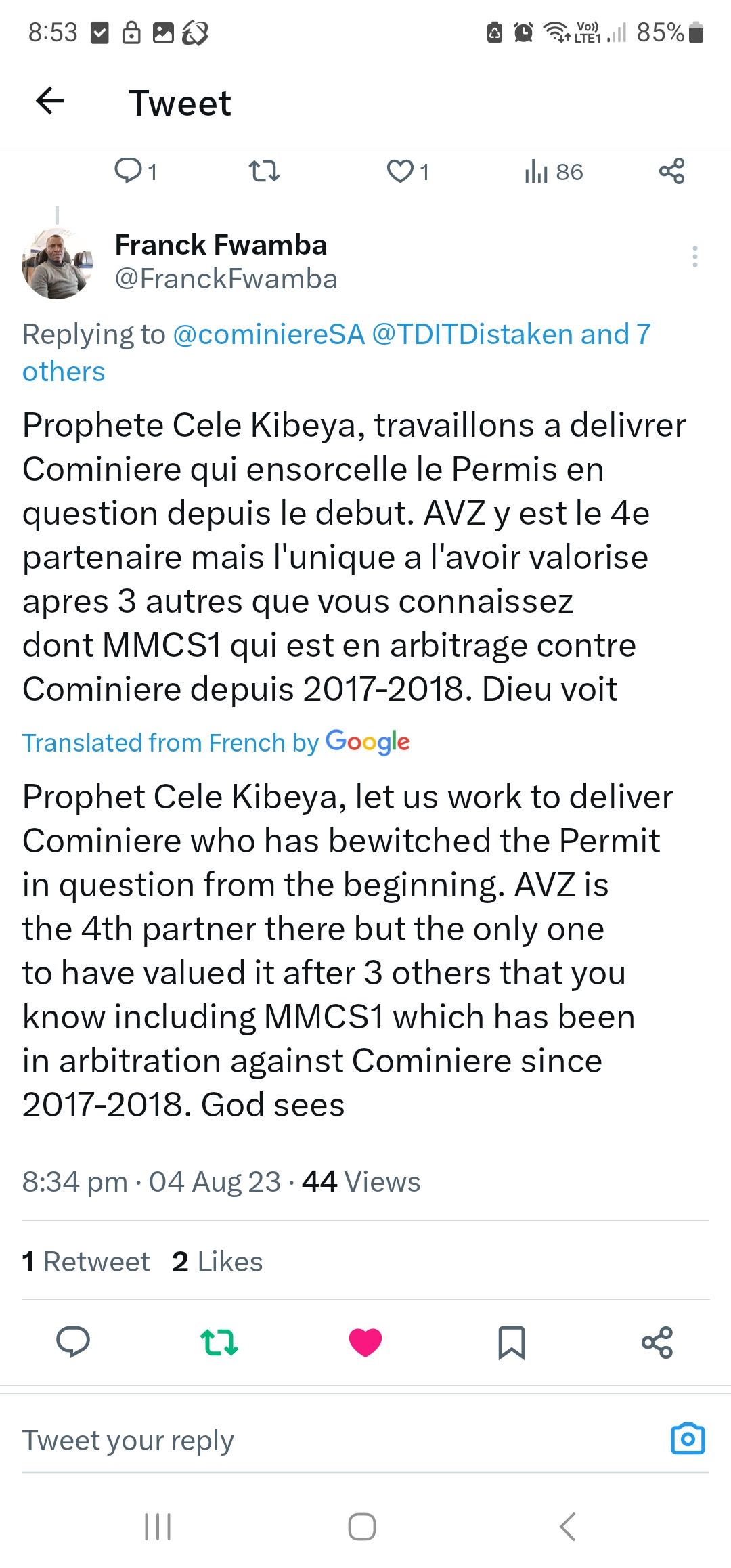731x1568 pixels.
Task: Open reply icon on the parent tweet
Action: point(129,171)
